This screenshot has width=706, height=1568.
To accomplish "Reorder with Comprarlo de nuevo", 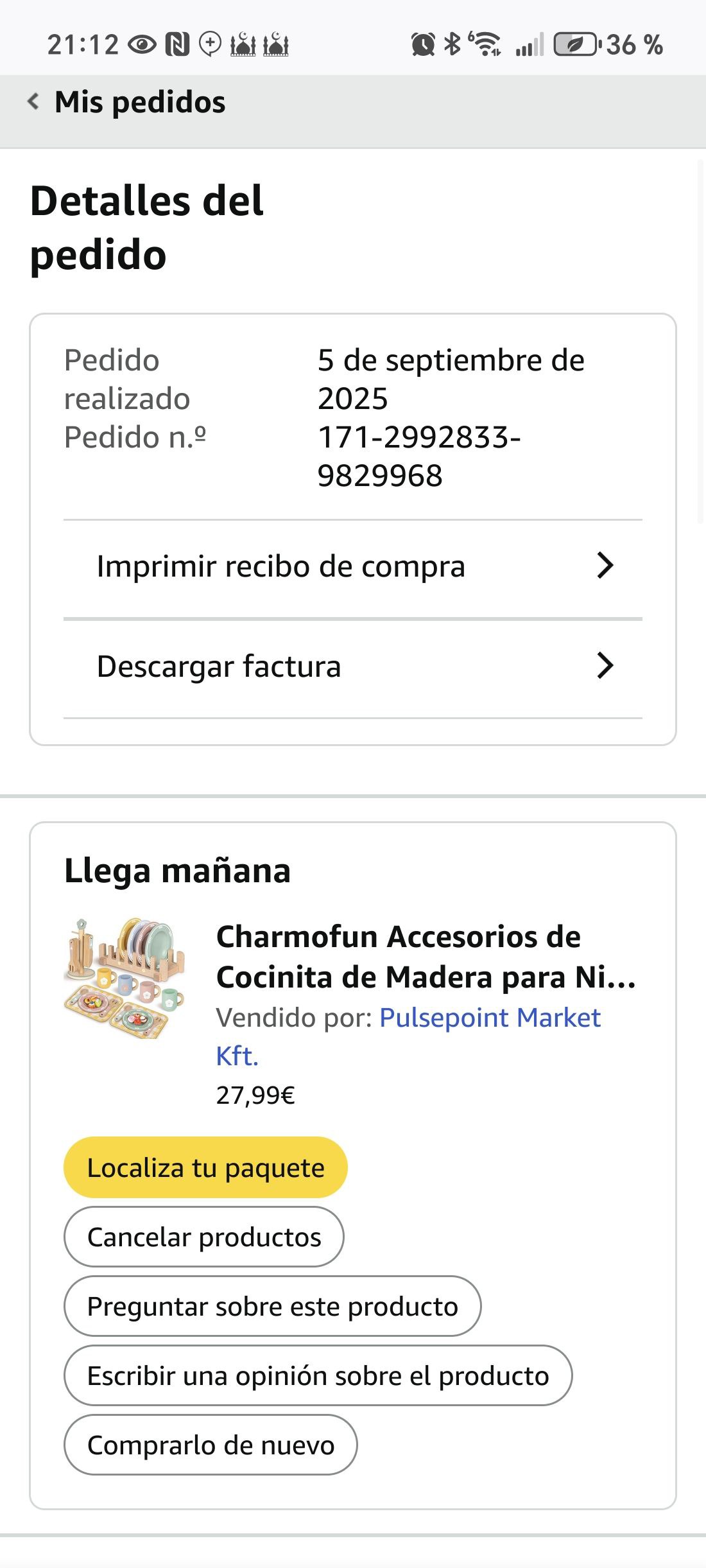I will (x=211, y=1445).
